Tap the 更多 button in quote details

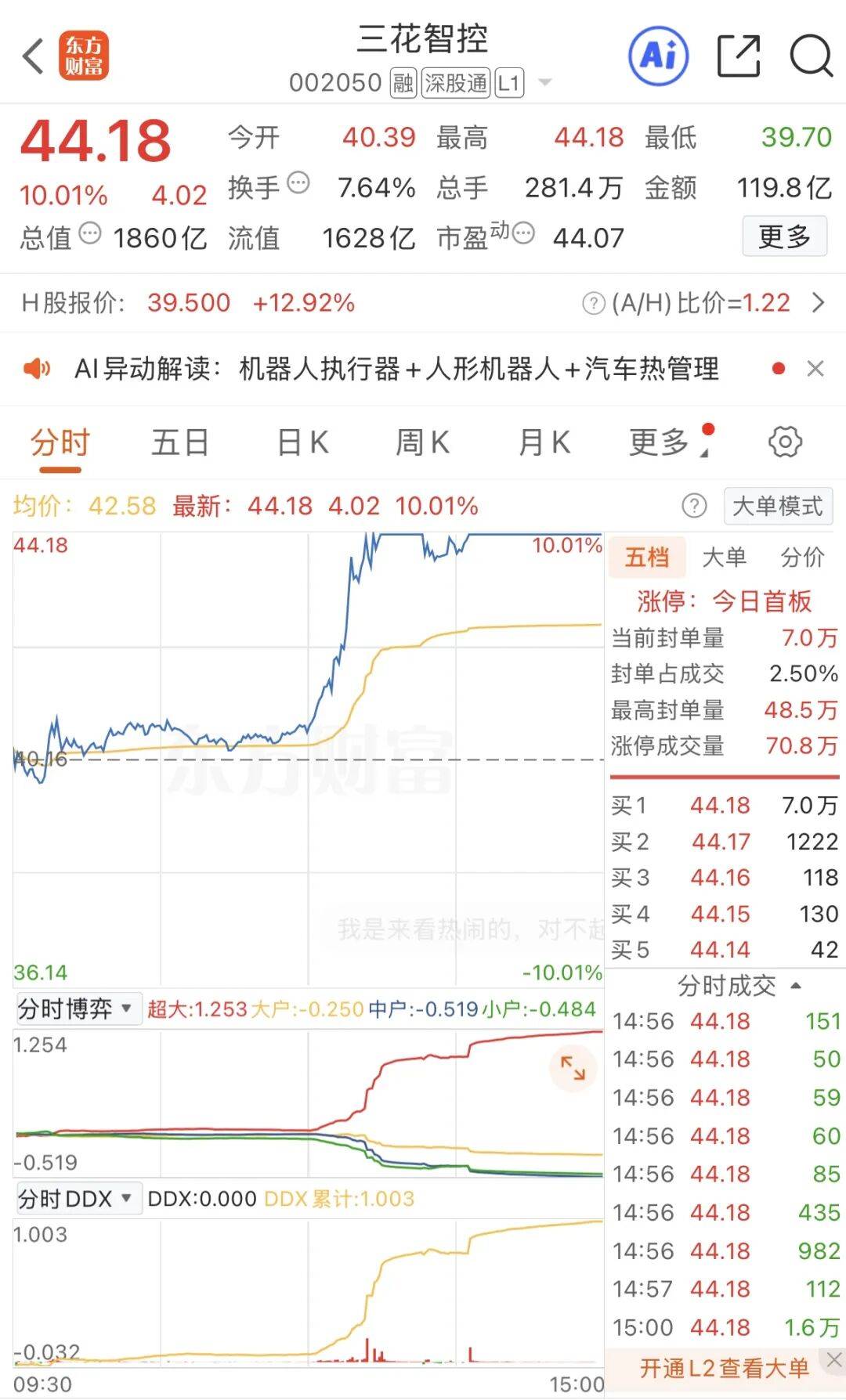pyautogui.click(x=784, y=236)
